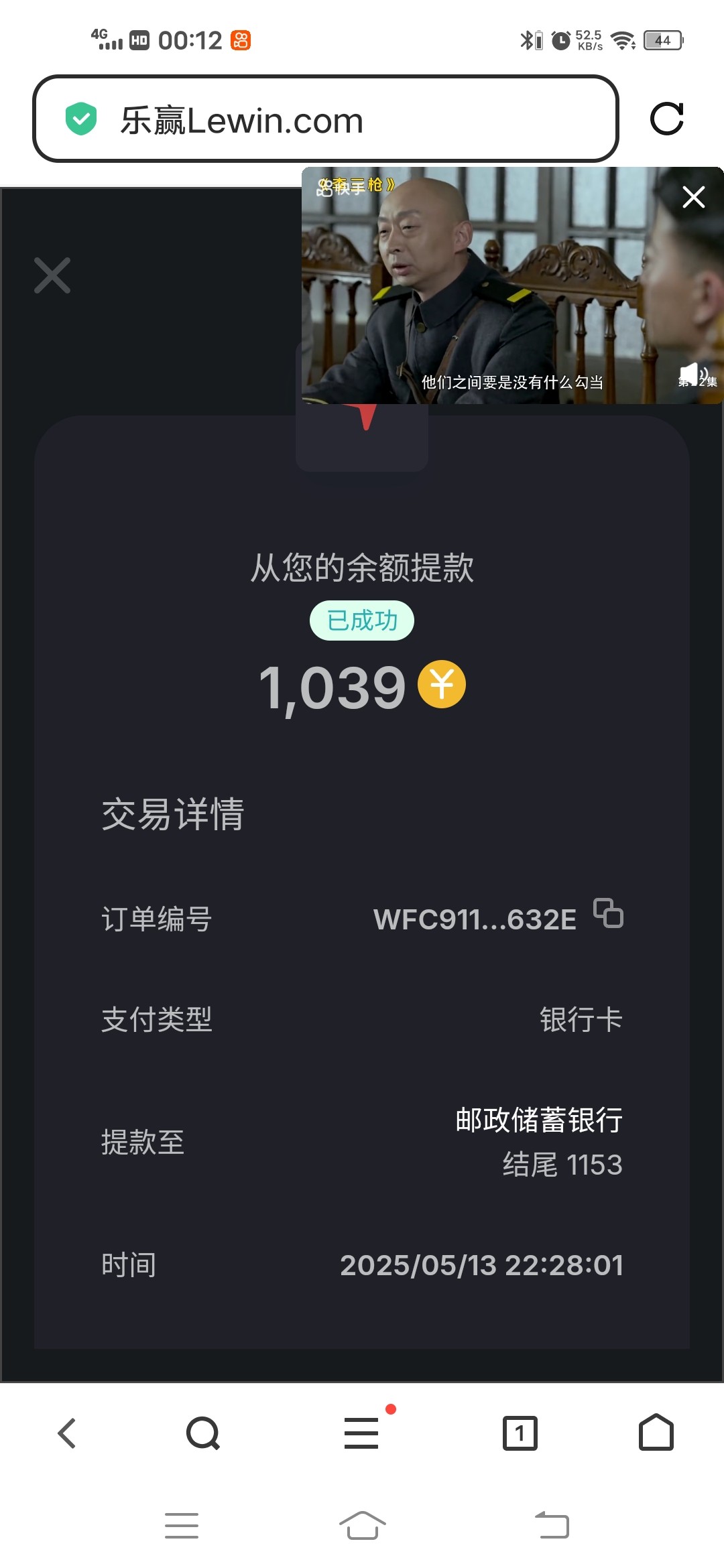Close the floating video player
Image resolution: width=724 pixels, height=1568 pixels.
pos(693,197)
